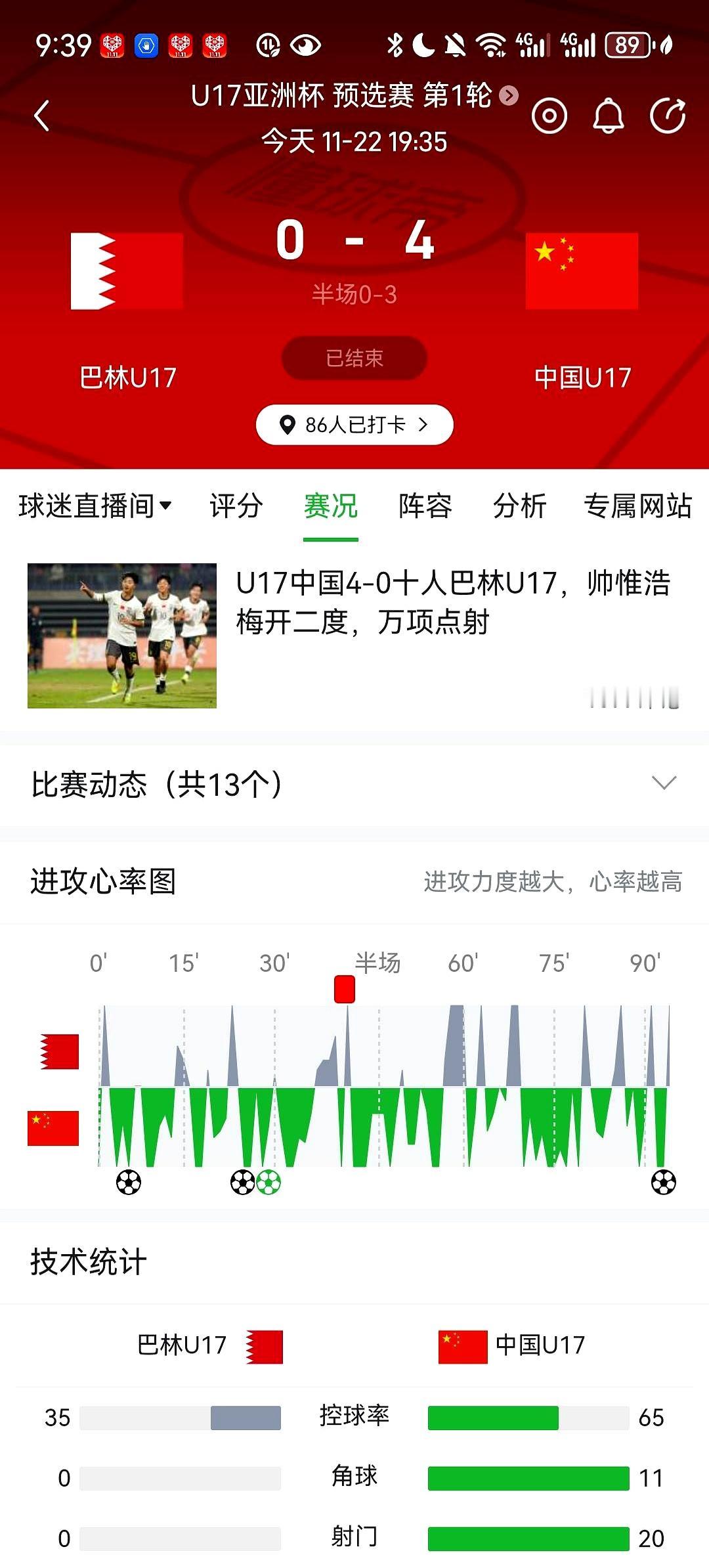The image size is (709, 1568).
Task: Select the 评分 tab toggle
Action: click(x=235, y=507)
